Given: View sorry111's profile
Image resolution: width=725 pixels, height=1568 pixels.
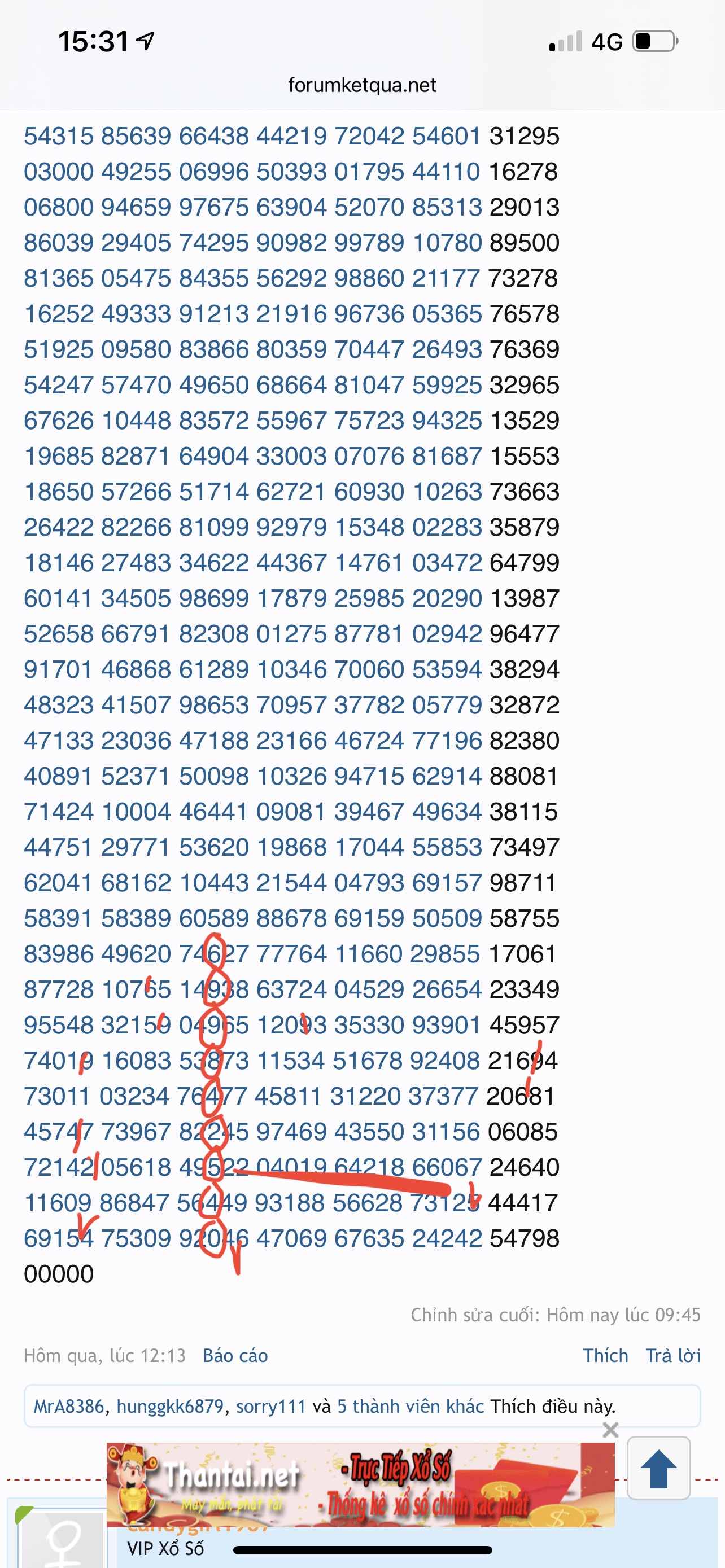Looking at the screenshot, I should tap(271, 1406).
